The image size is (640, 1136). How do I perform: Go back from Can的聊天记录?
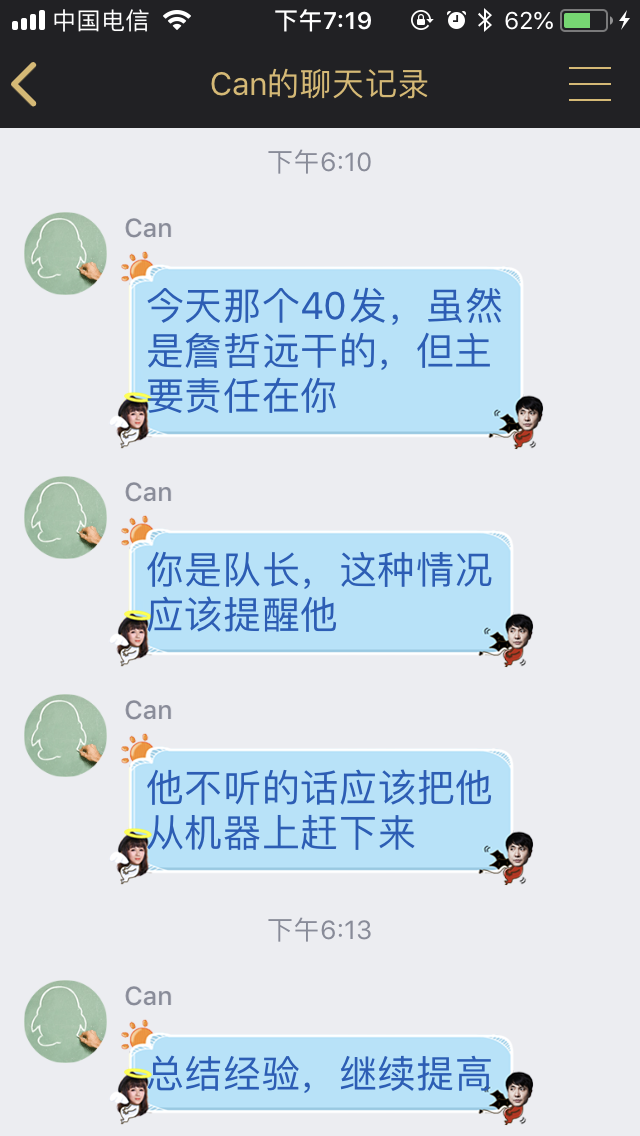tap(25, 85)
